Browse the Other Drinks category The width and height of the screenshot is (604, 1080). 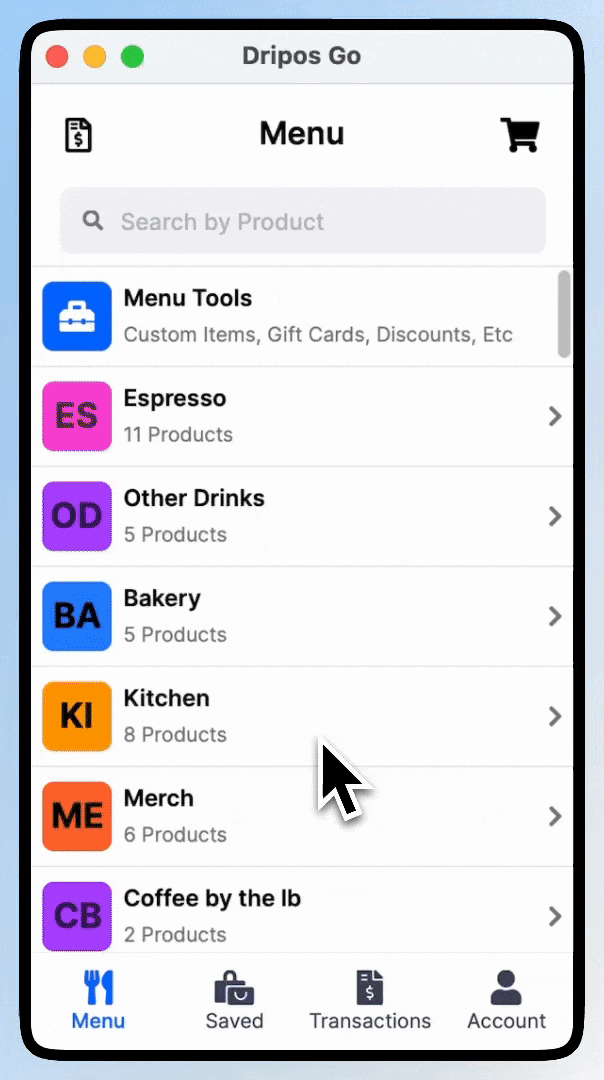(x=300, y=516)
